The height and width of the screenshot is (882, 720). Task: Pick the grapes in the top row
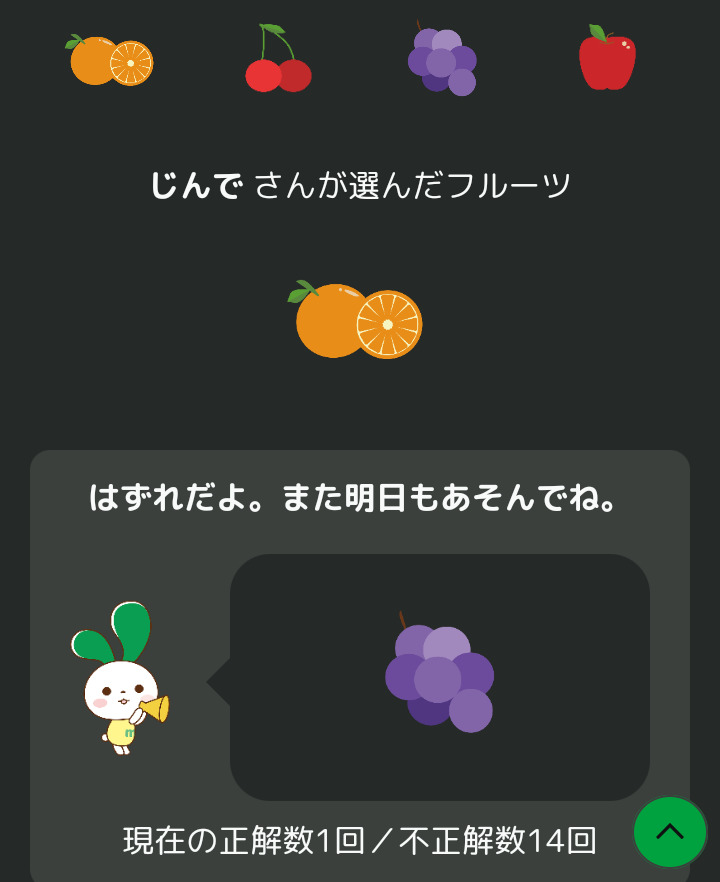pyautogui.click(x=442, y=58)
